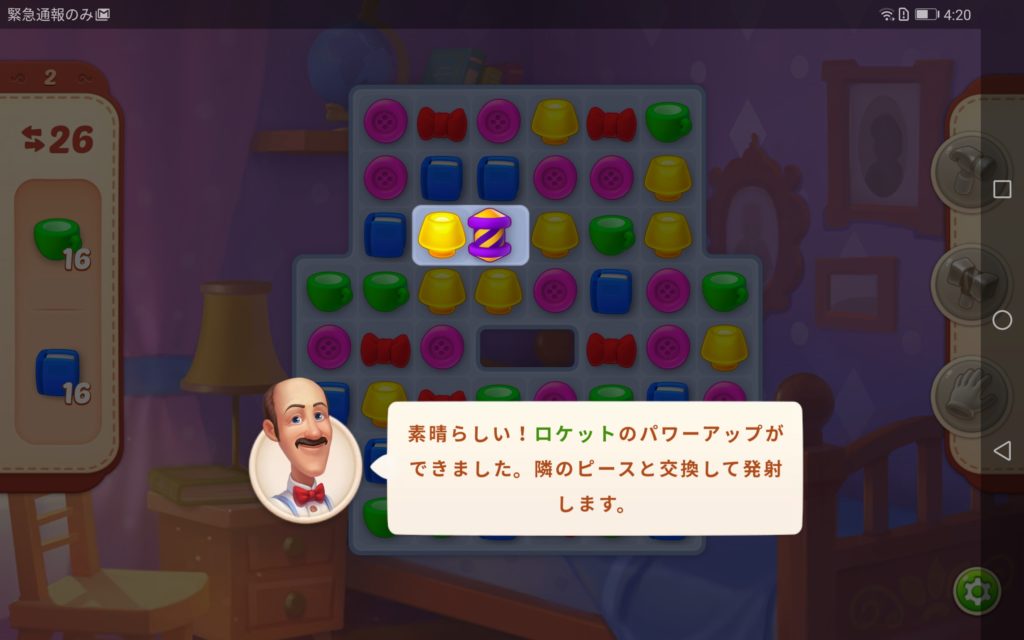
Task: Tap the system home button
Action: 1002,320
